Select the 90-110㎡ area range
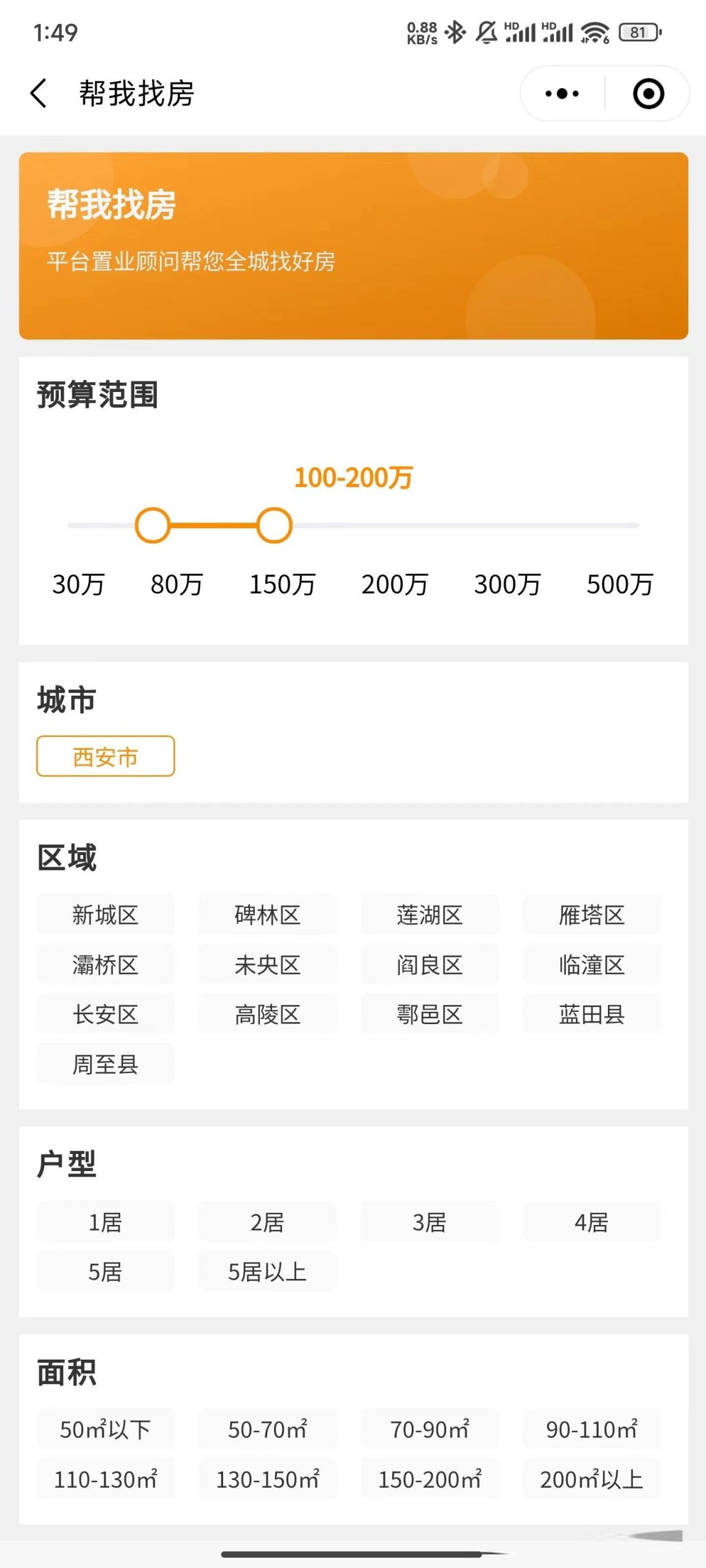The height and width of the screenshot is (1568, 706). 591,1430
